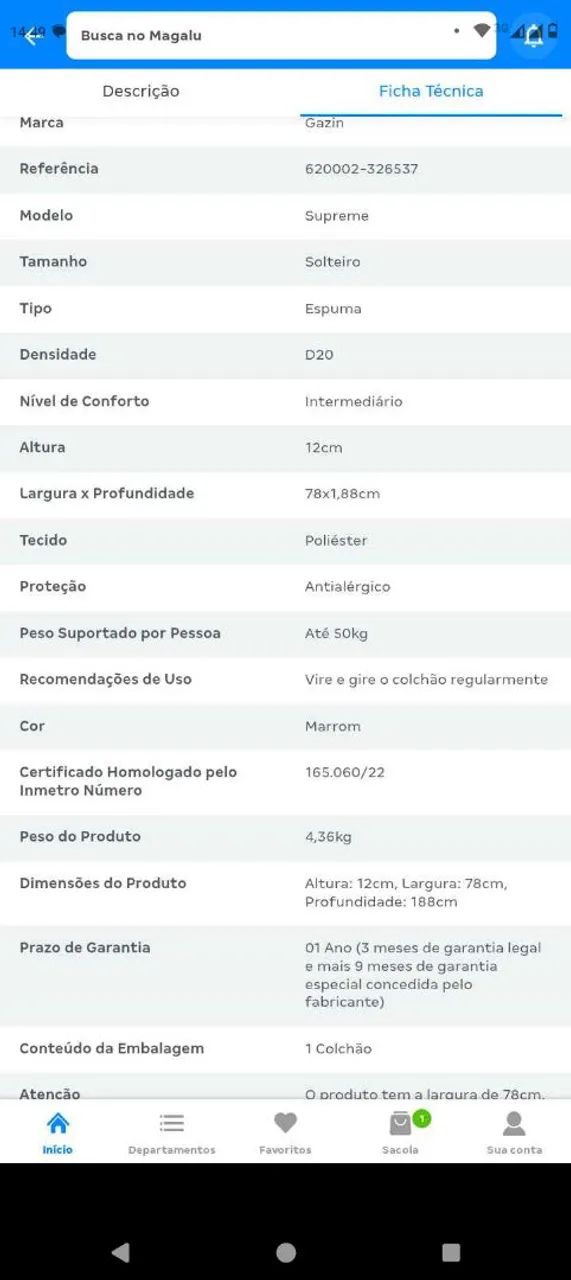The width and height of the screenshot is (571, 1280).
Task: Open the Busca no Magalu search box
Action: (x=281, y=36)
